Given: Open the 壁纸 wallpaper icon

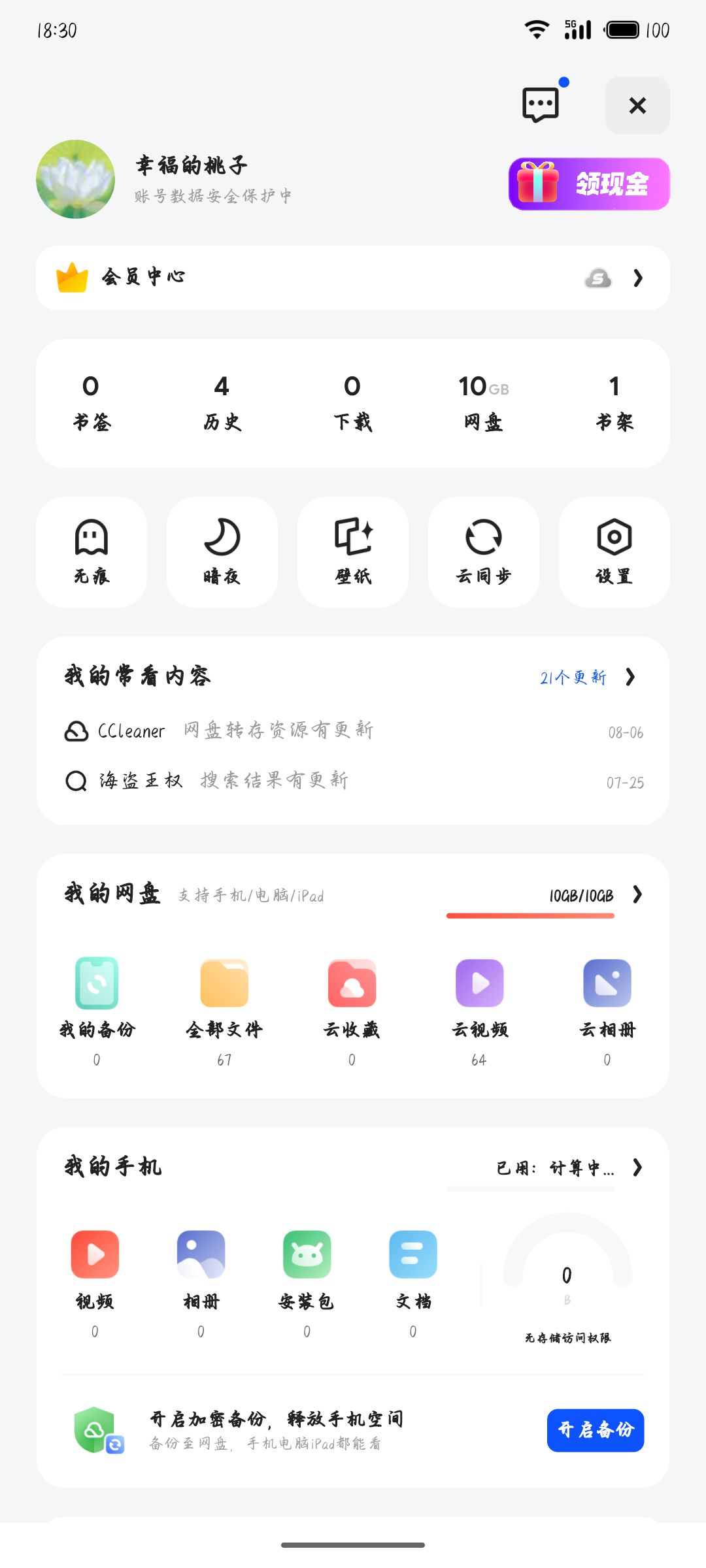Looking at the screenshot, I should [x=352, y=551].
